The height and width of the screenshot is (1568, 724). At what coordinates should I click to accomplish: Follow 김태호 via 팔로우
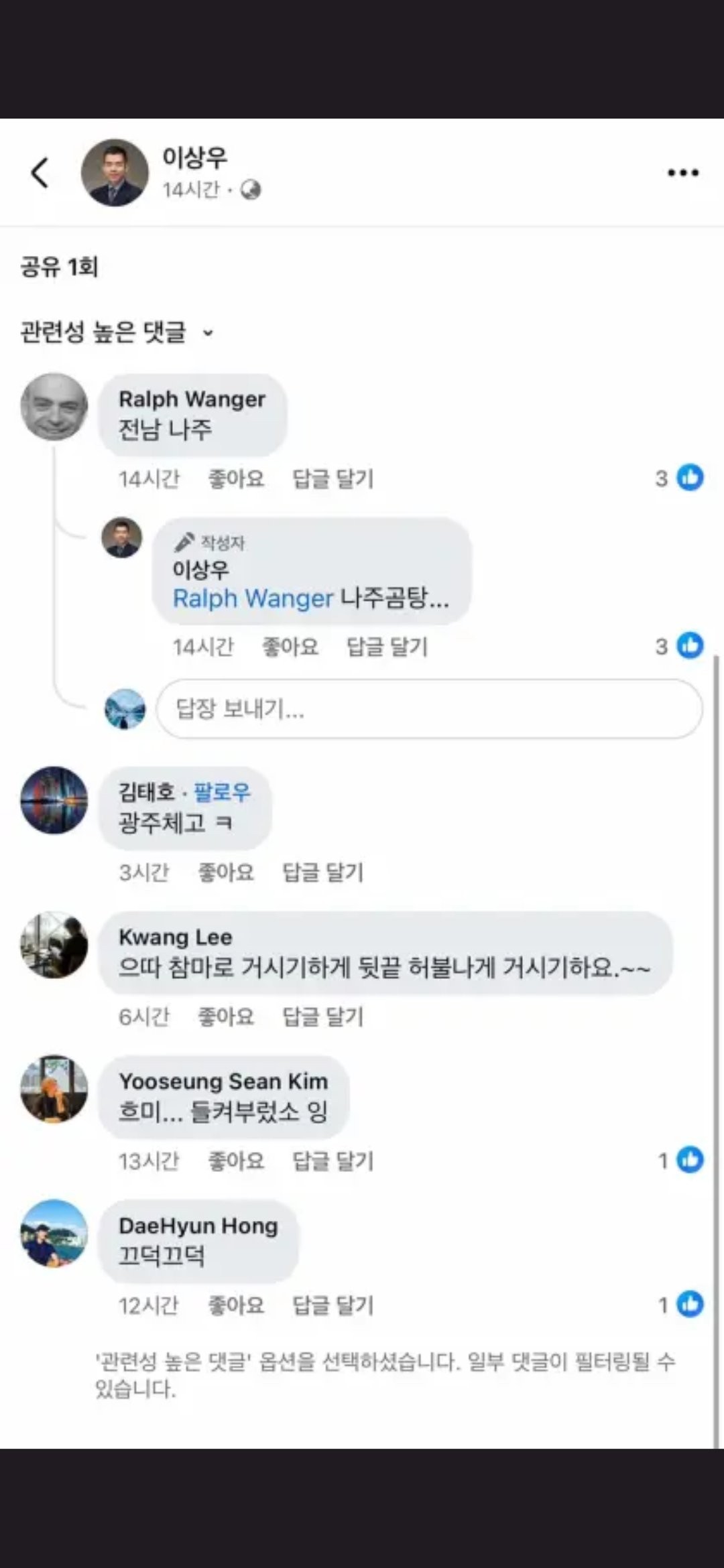[x=222, y=793]
